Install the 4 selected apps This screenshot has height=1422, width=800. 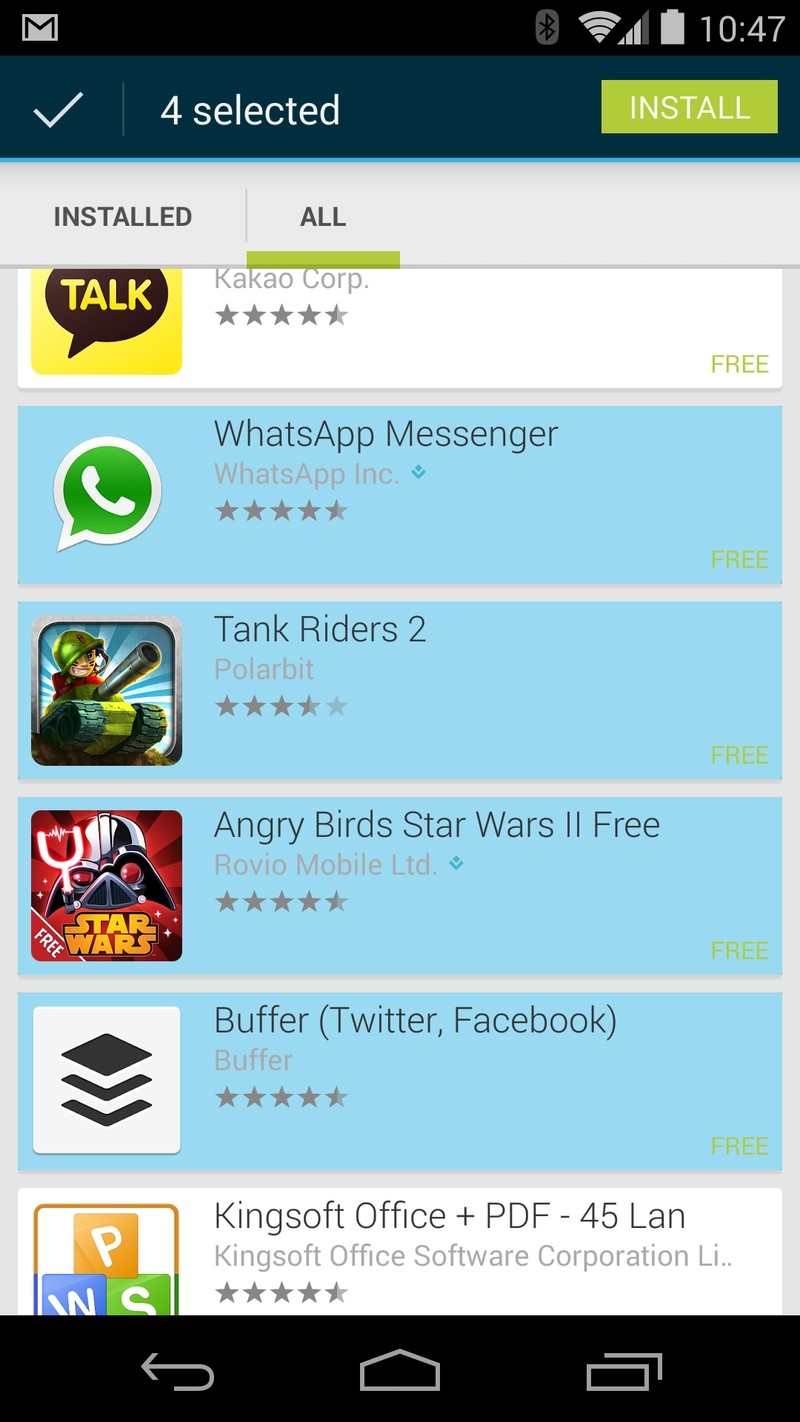pos(689,107)
